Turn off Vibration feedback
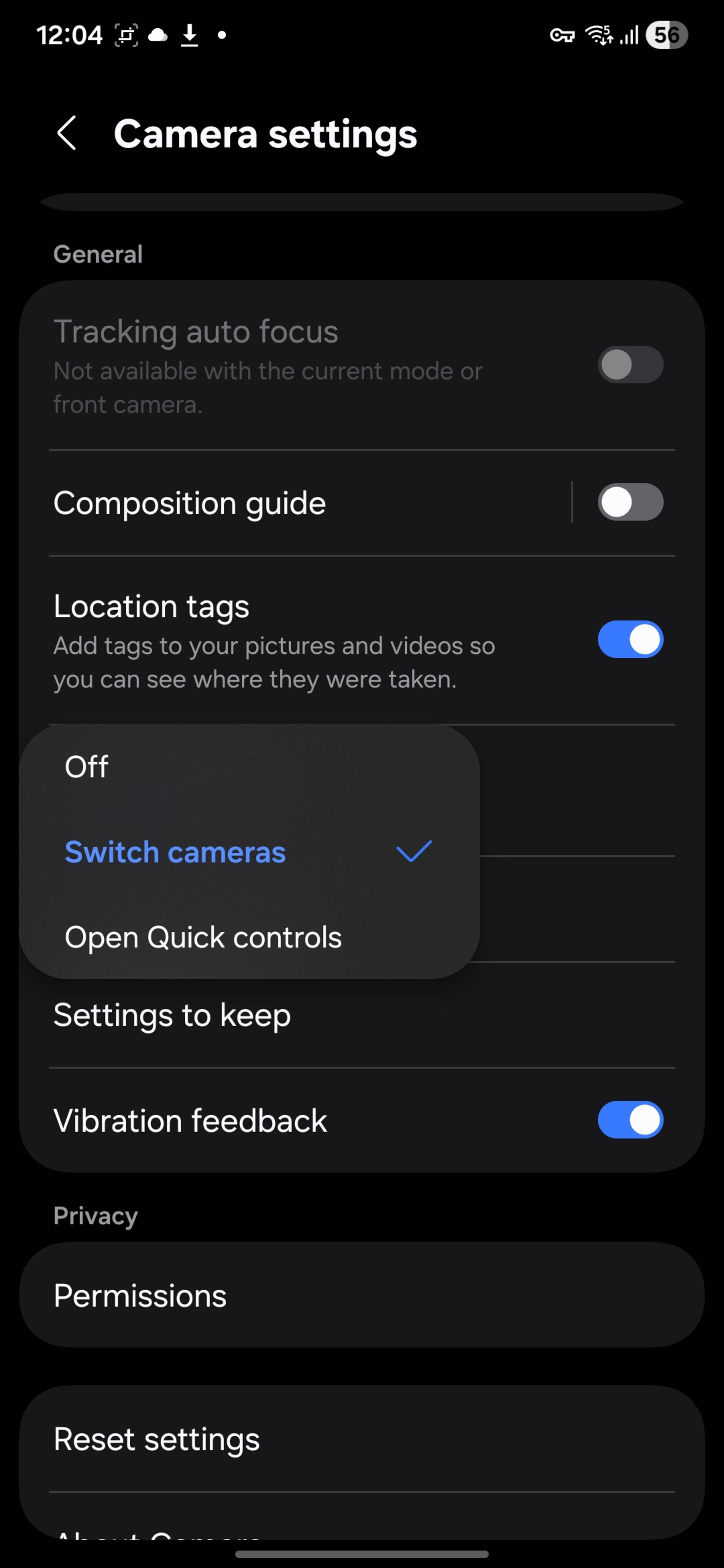724x1568 pixels. click(x=630, y=1119)
